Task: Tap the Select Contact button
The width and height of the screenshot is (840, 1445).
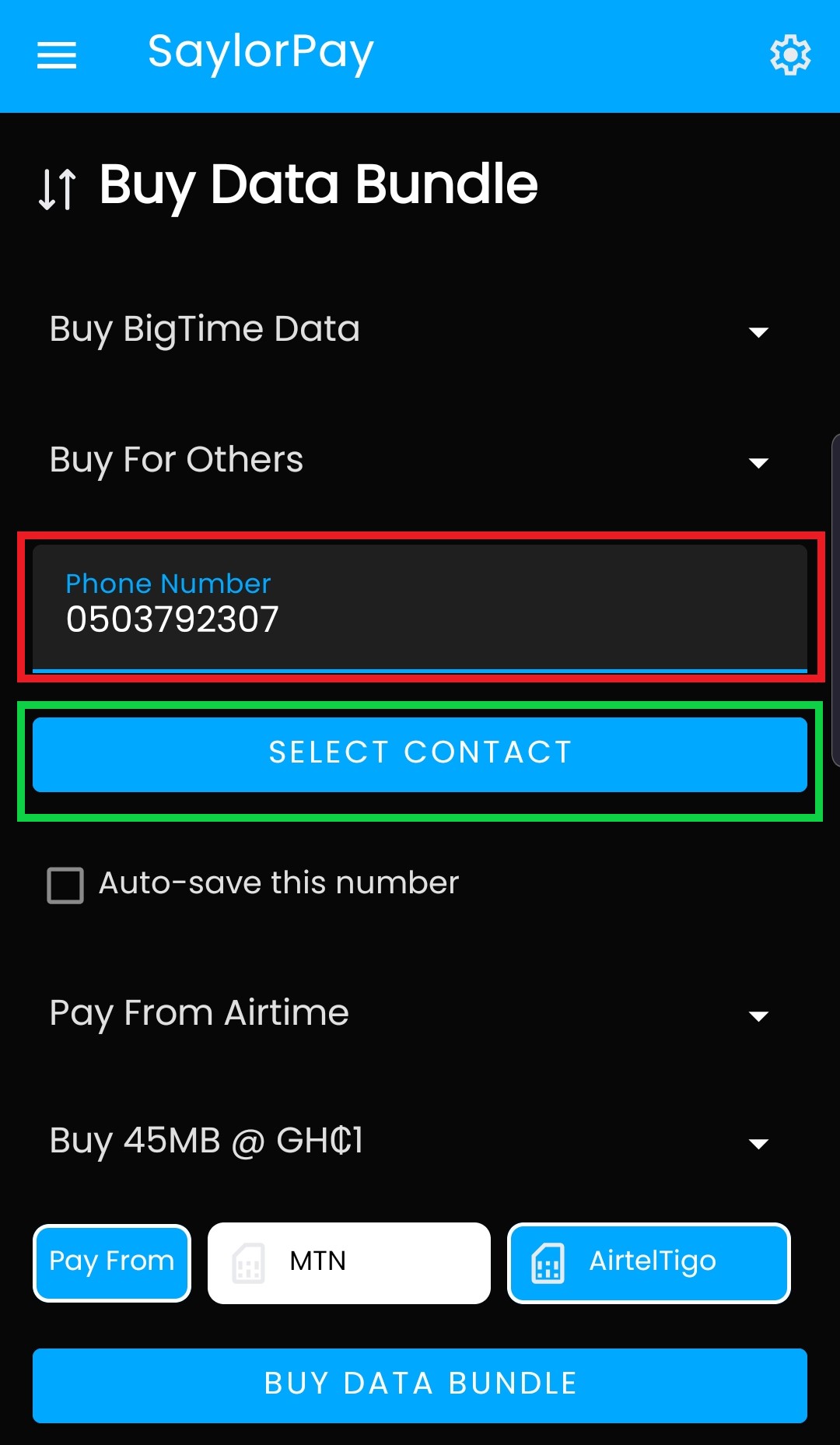Action: pyautogui.click(x=420, y=754)
